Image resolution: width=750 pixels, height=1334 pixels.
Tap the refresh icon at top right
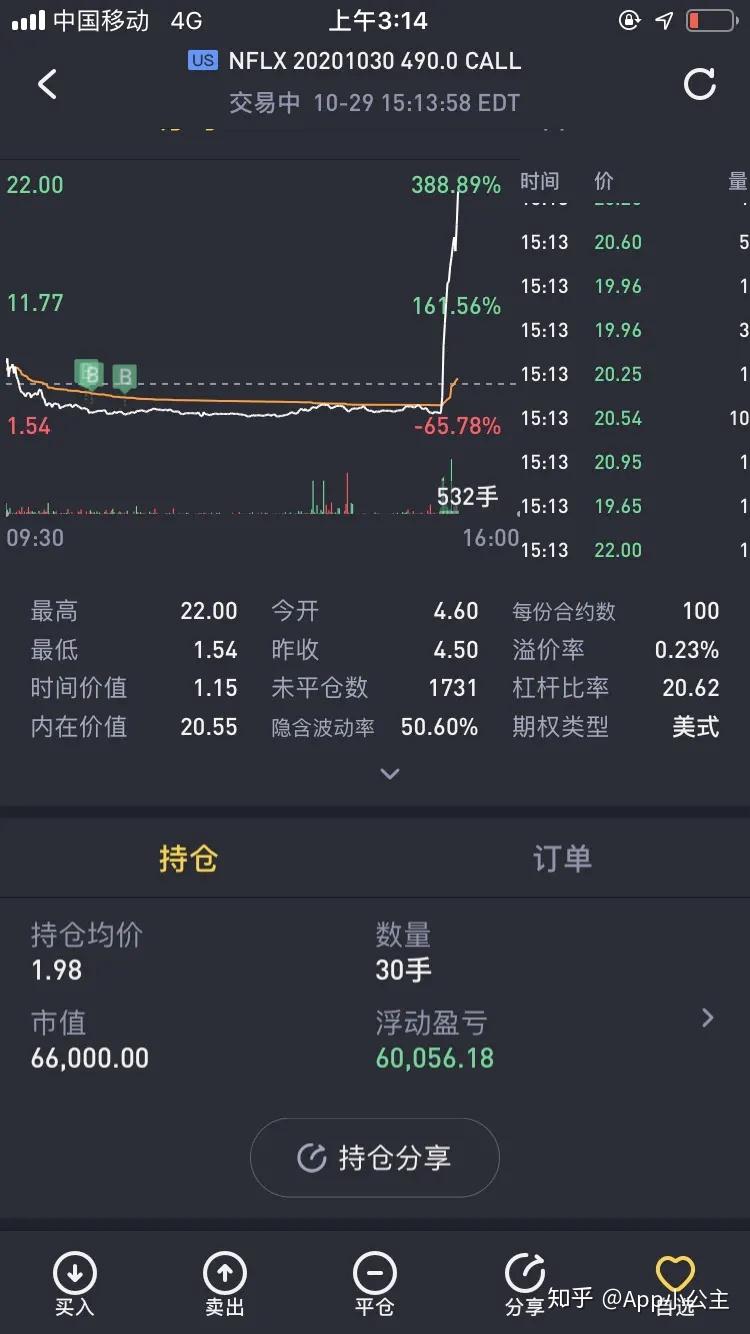(700, 84)
